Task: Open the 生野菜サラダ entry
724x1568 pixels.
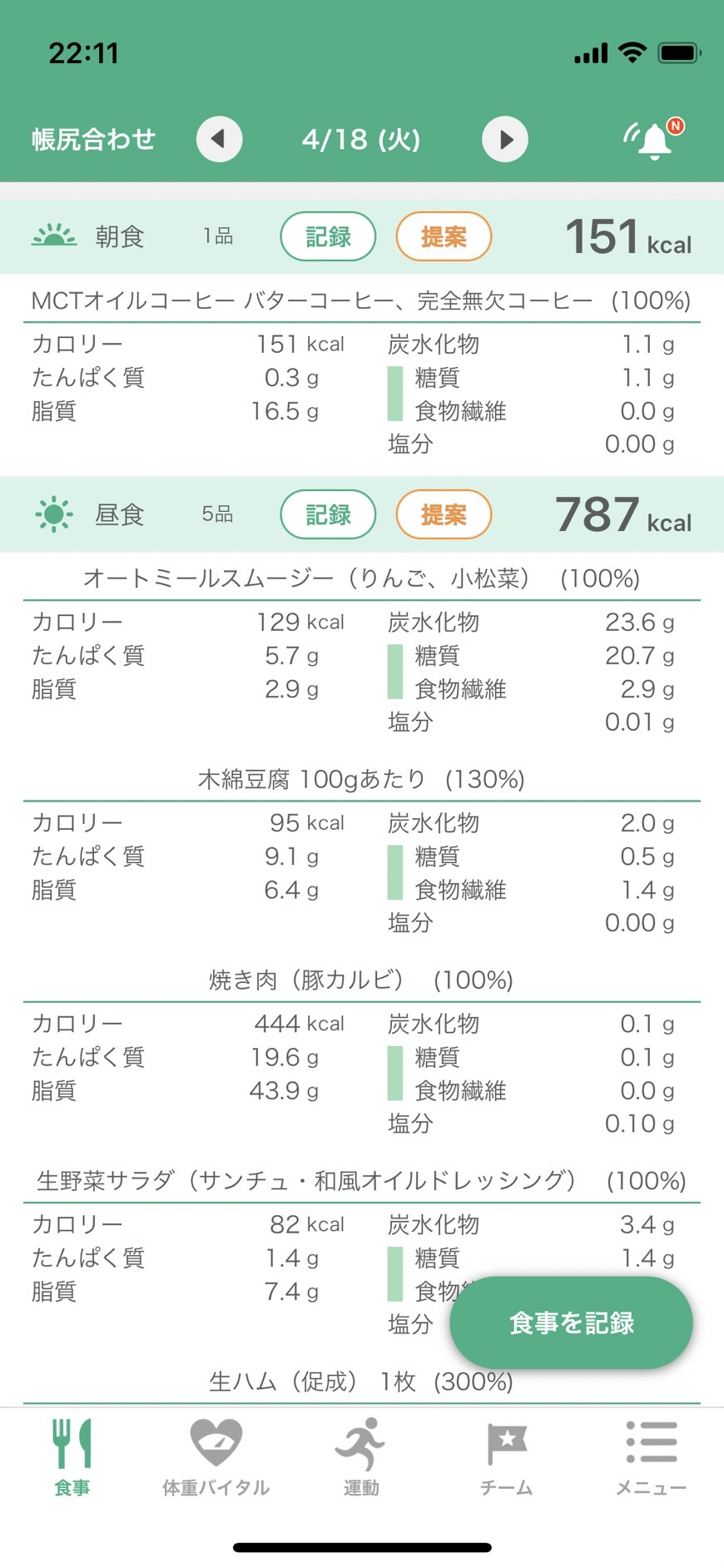Action: 361,1180
